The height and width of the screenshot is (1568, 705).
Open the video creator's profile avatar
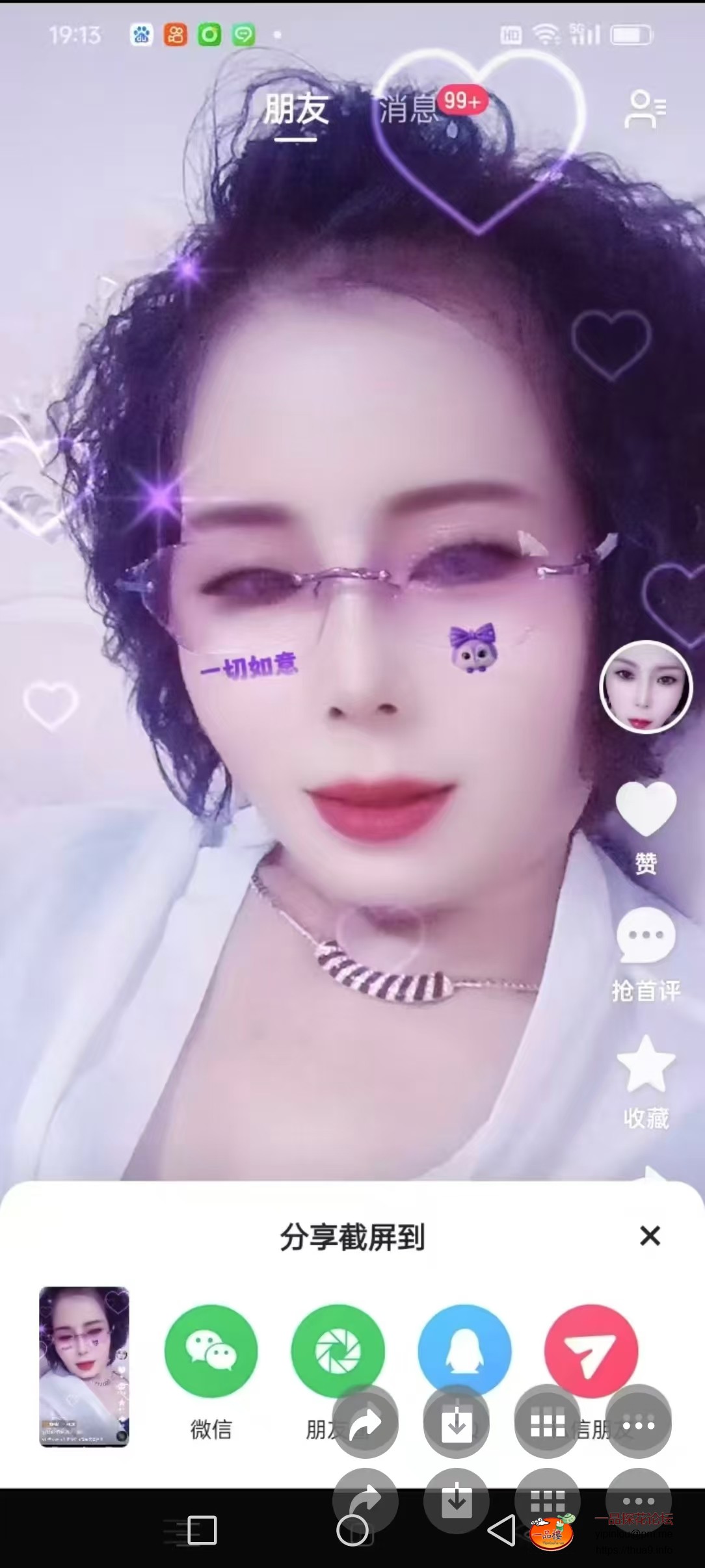click(x=645, y=687)
